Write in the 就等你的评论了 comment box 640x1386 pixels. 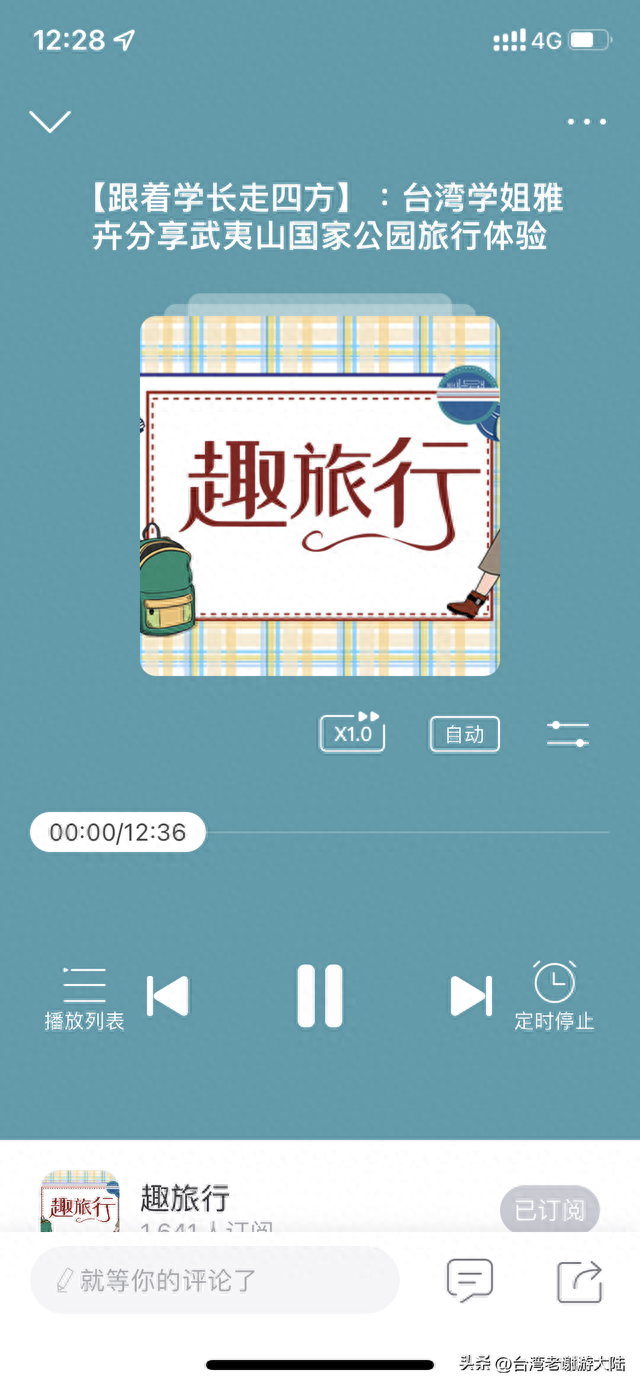pyautogui.click(x=215, y=1279)
